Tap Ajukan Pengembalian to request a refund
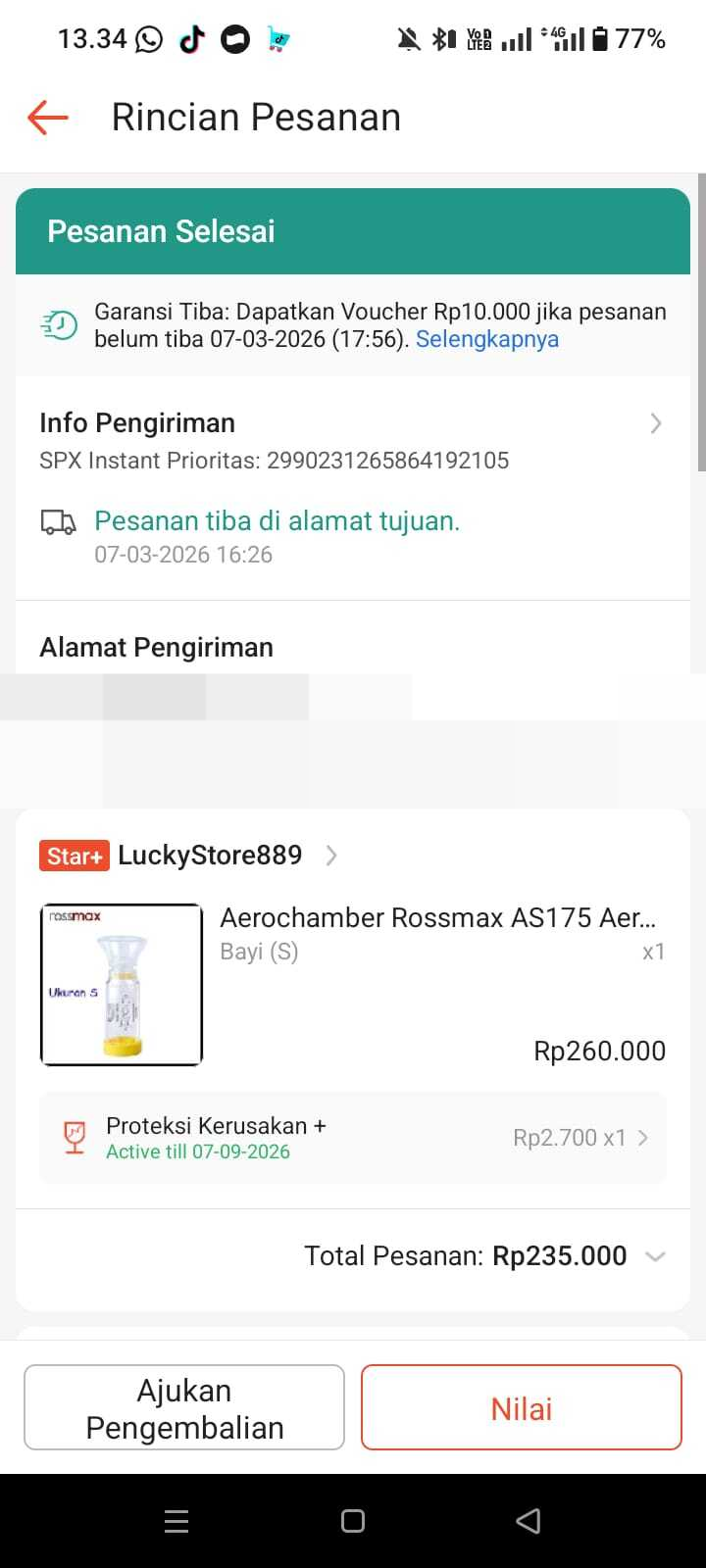Screen dimensions: 706x1568 184,1408
